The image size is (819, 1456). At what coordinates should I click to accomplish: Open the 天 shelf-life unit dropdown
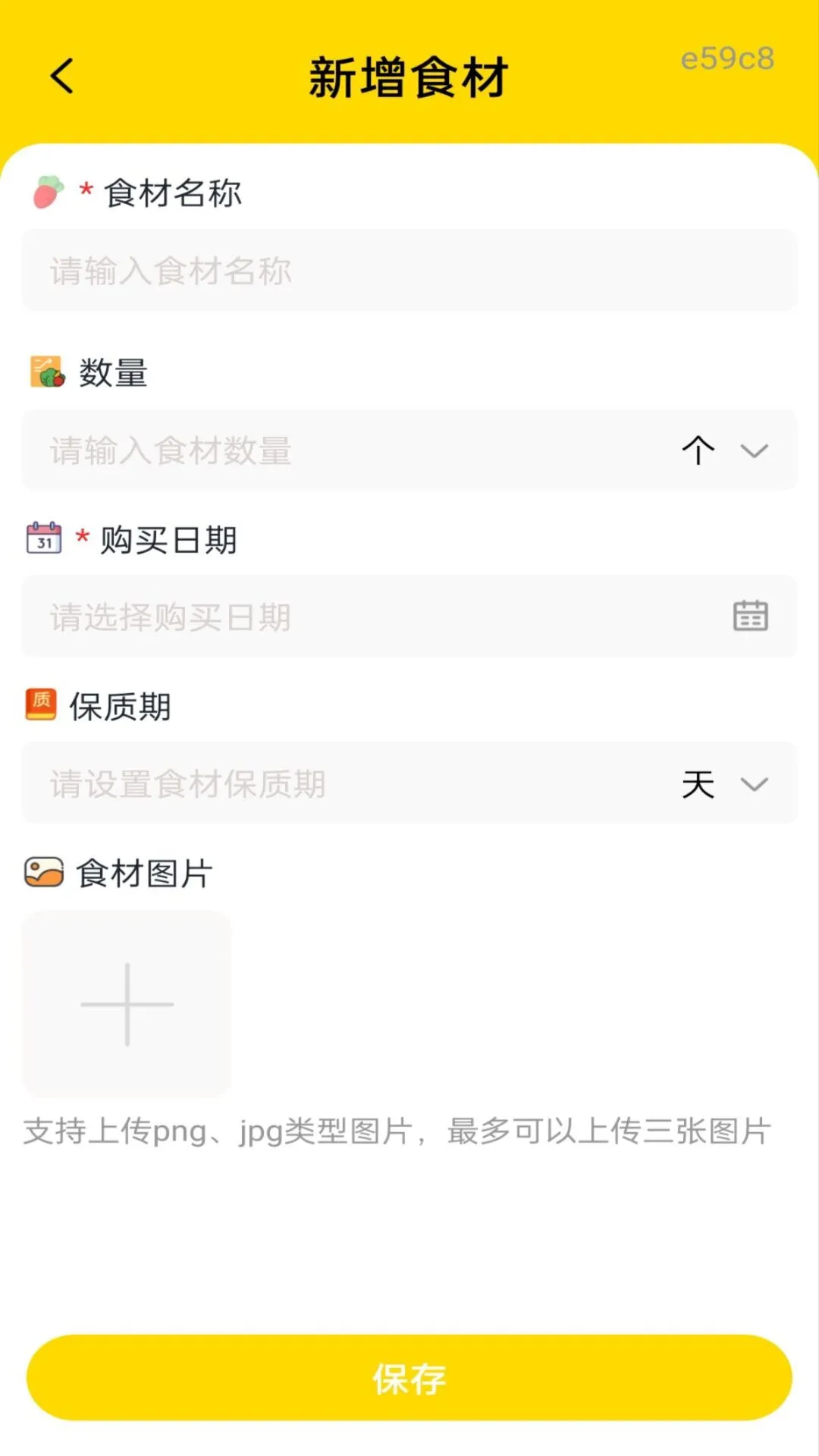[x=698, y=784]
